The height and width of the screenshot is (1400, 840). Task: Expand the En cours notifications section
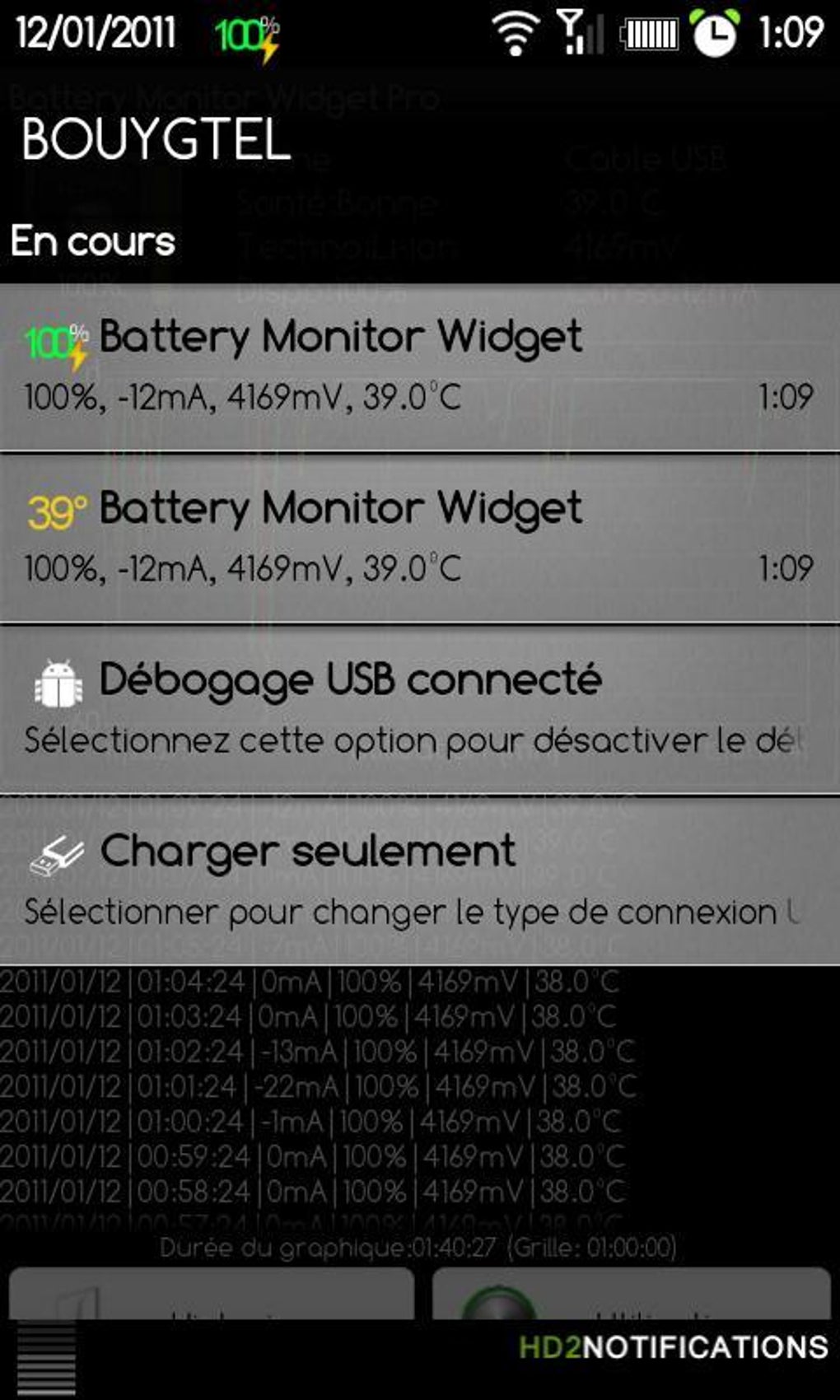click(x=93, y=241)
